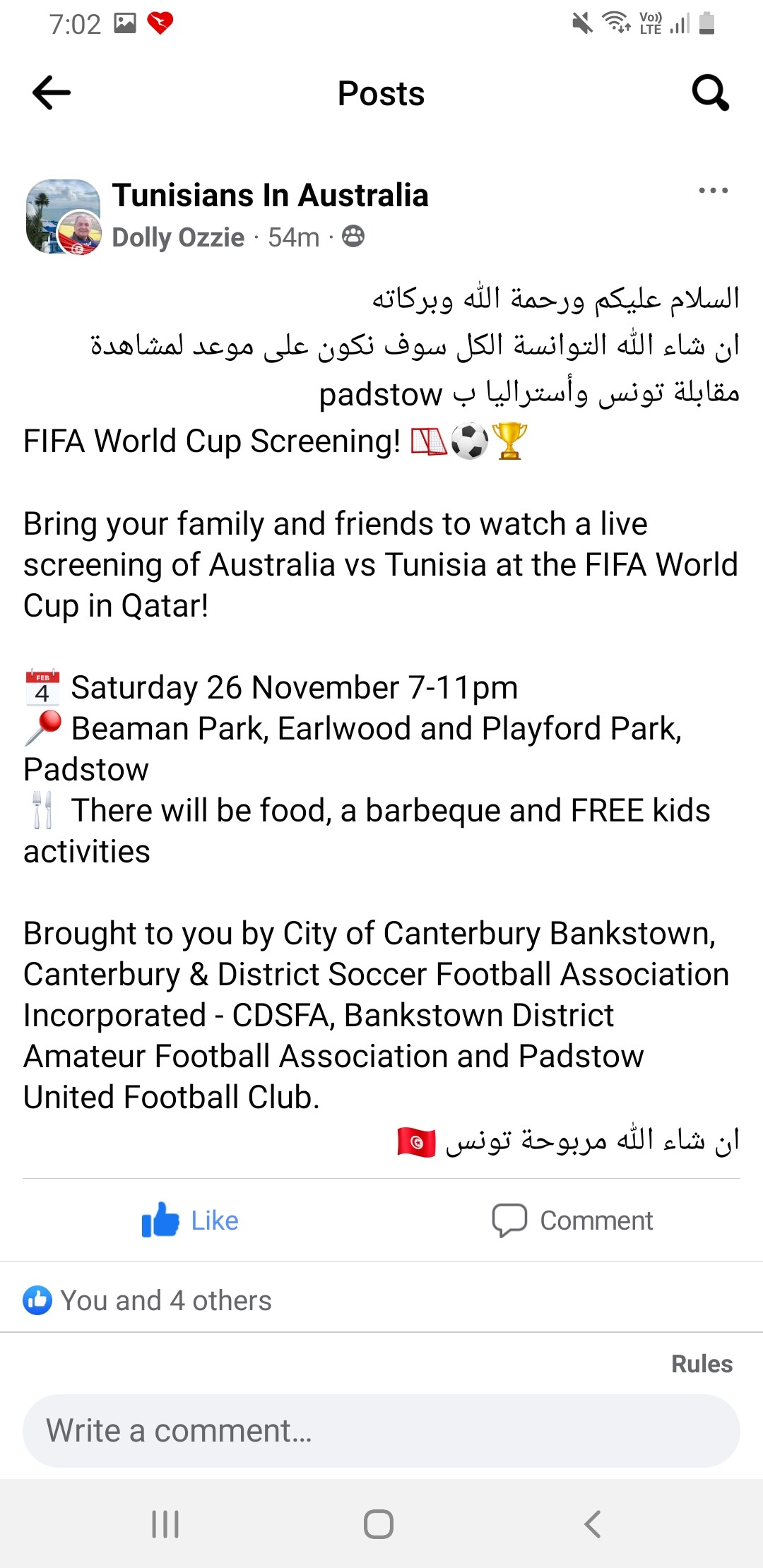Open the group Rules
Image resolution: width=763 pixels, height=1568 pixels.
[702, 1364]
